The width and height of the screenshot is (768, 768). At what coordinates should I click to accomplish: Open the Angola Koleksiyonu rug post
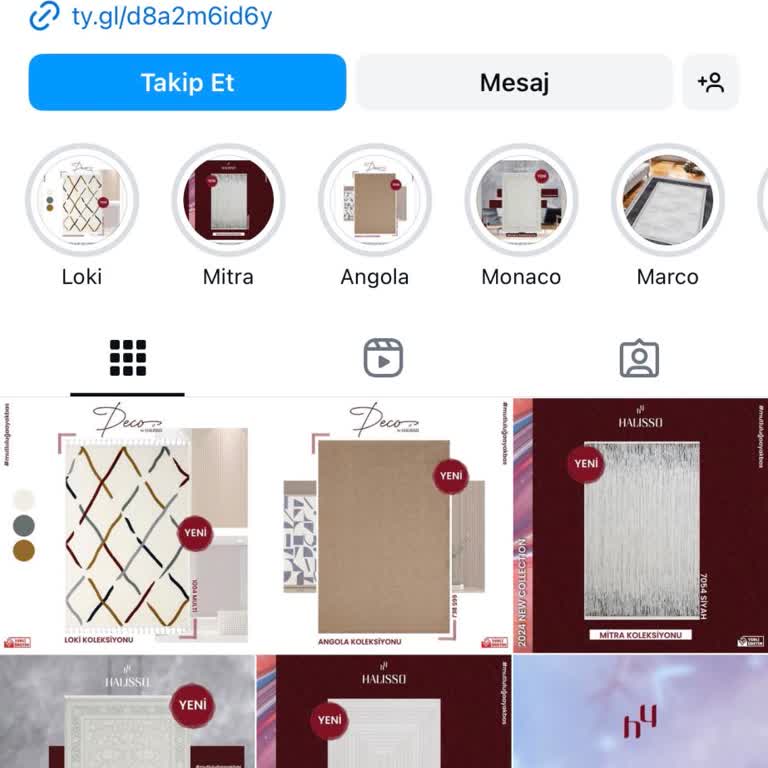(x=383, y=525)
